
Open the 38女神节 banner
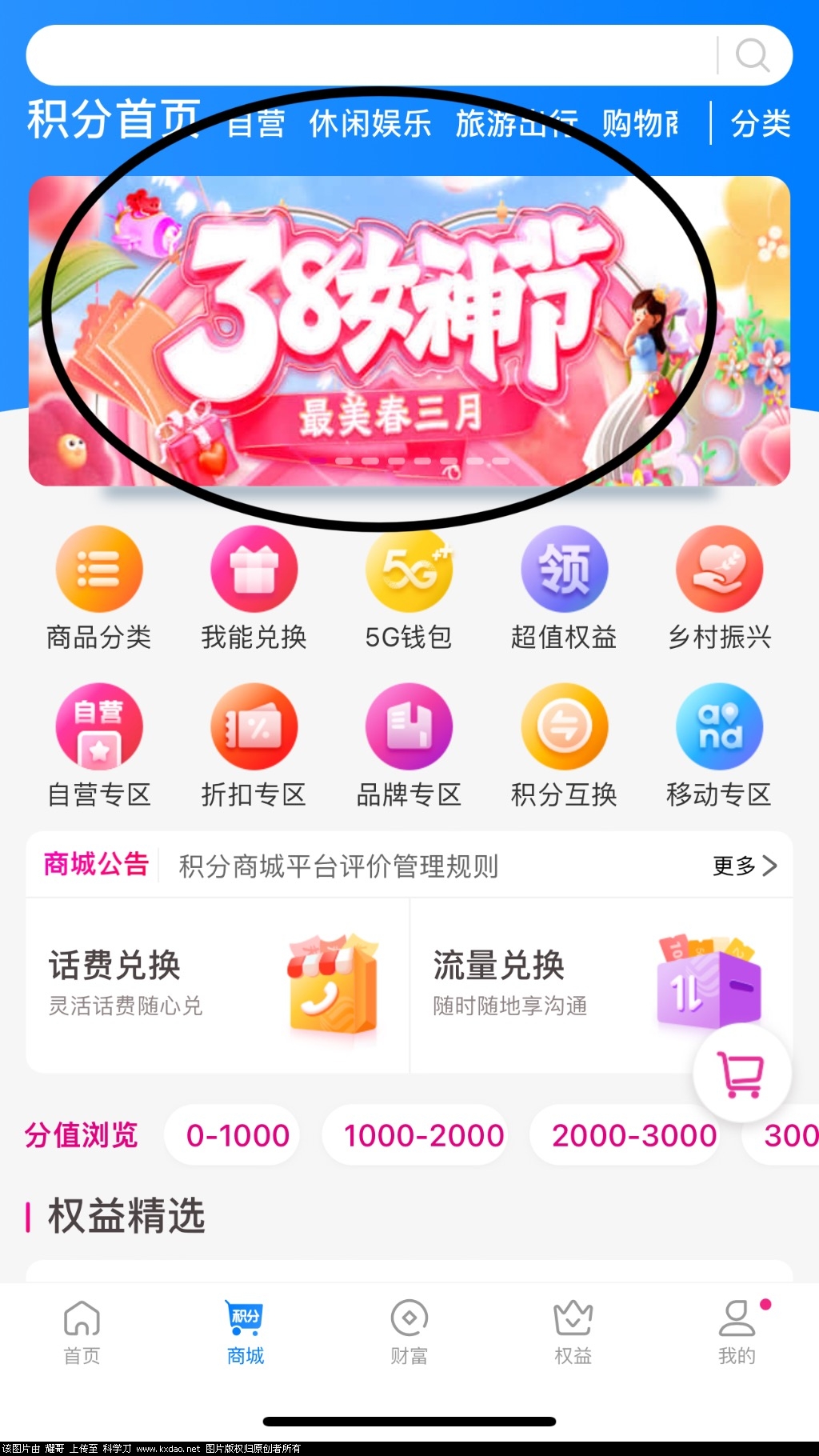pyautogui.click(x=409, y=330)
